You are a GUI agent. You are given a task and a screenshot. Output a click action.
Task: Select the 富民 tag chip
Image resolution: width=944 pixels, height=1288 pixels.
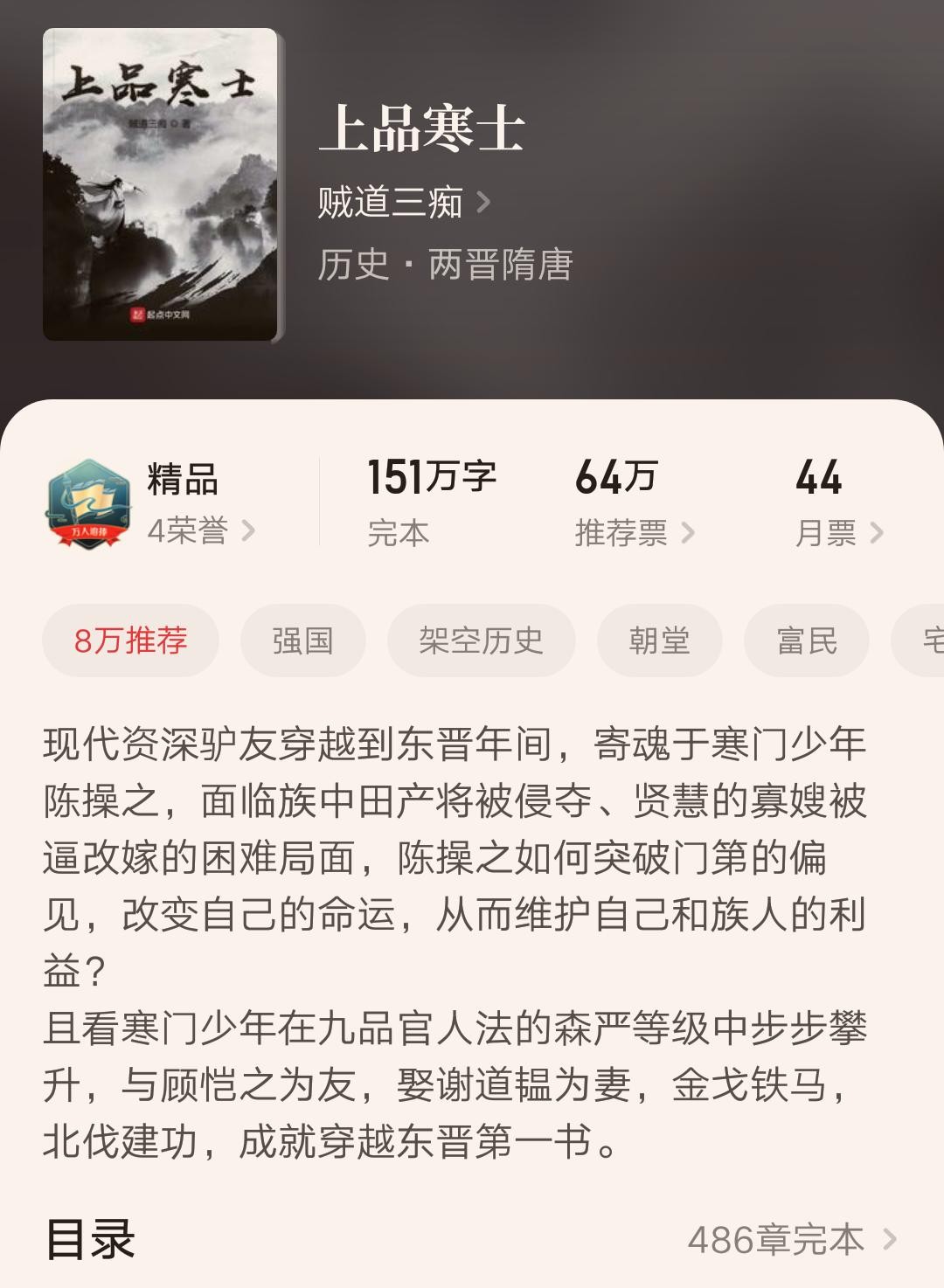[806, 641]
